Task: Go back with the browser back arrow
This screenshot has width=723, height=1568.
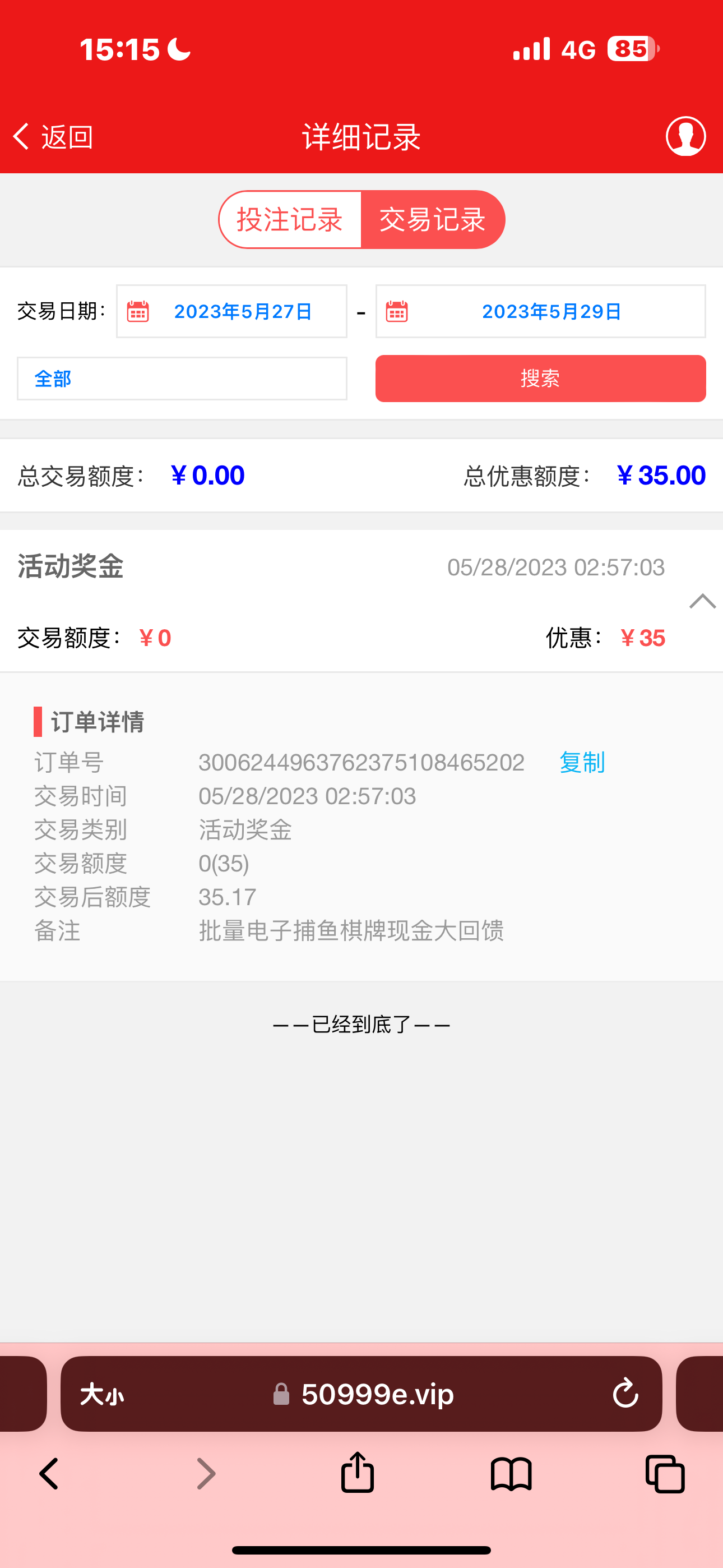Action: pos(49,1474)
